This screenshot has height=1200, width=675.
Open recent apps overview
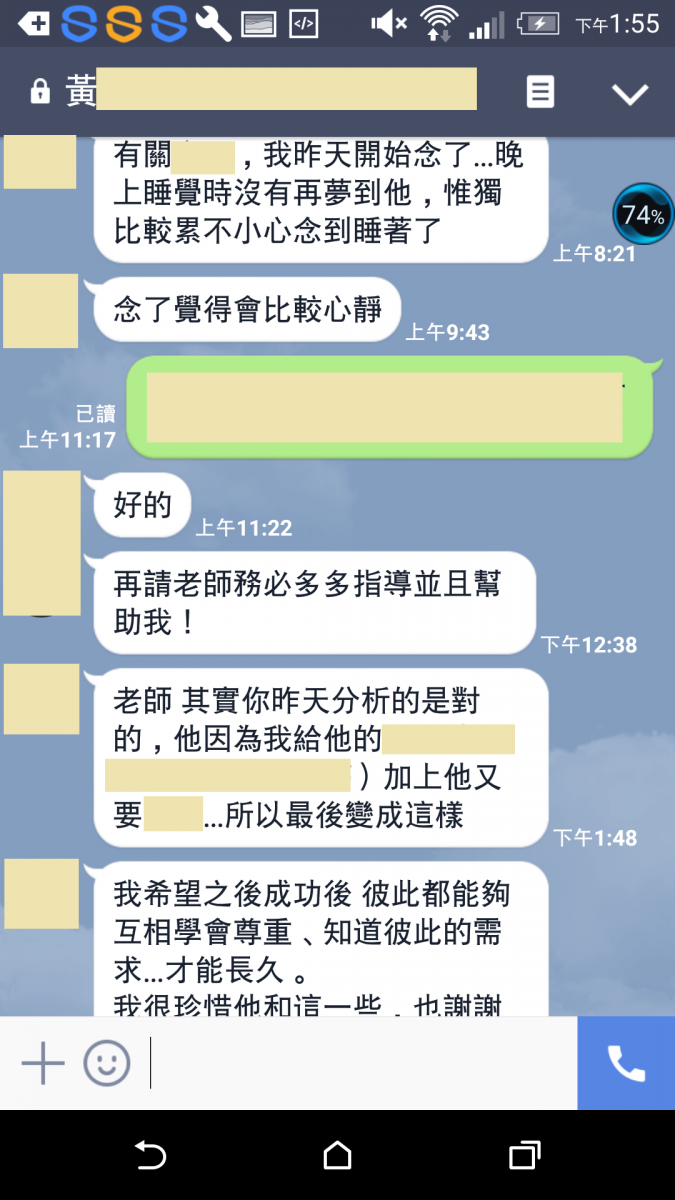[x=524, y=1155]
